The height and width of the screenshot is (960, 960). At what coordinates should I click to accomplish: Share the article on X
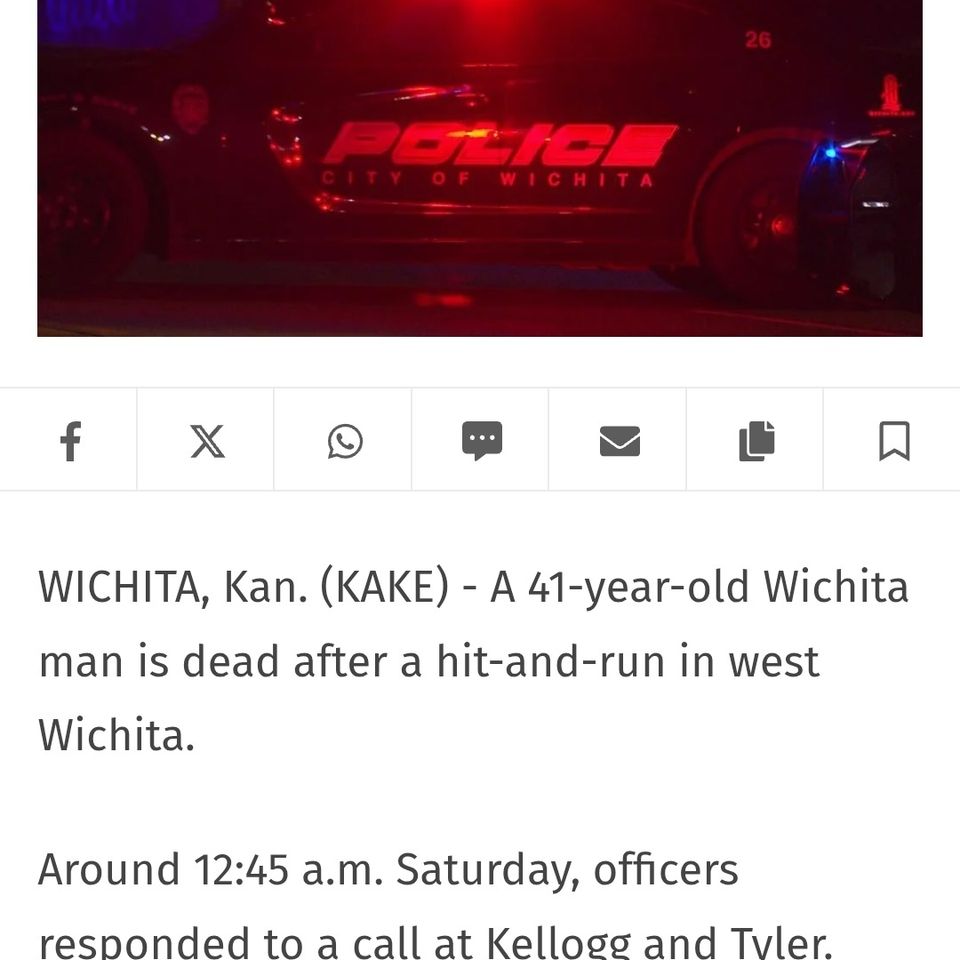point(207,441)
